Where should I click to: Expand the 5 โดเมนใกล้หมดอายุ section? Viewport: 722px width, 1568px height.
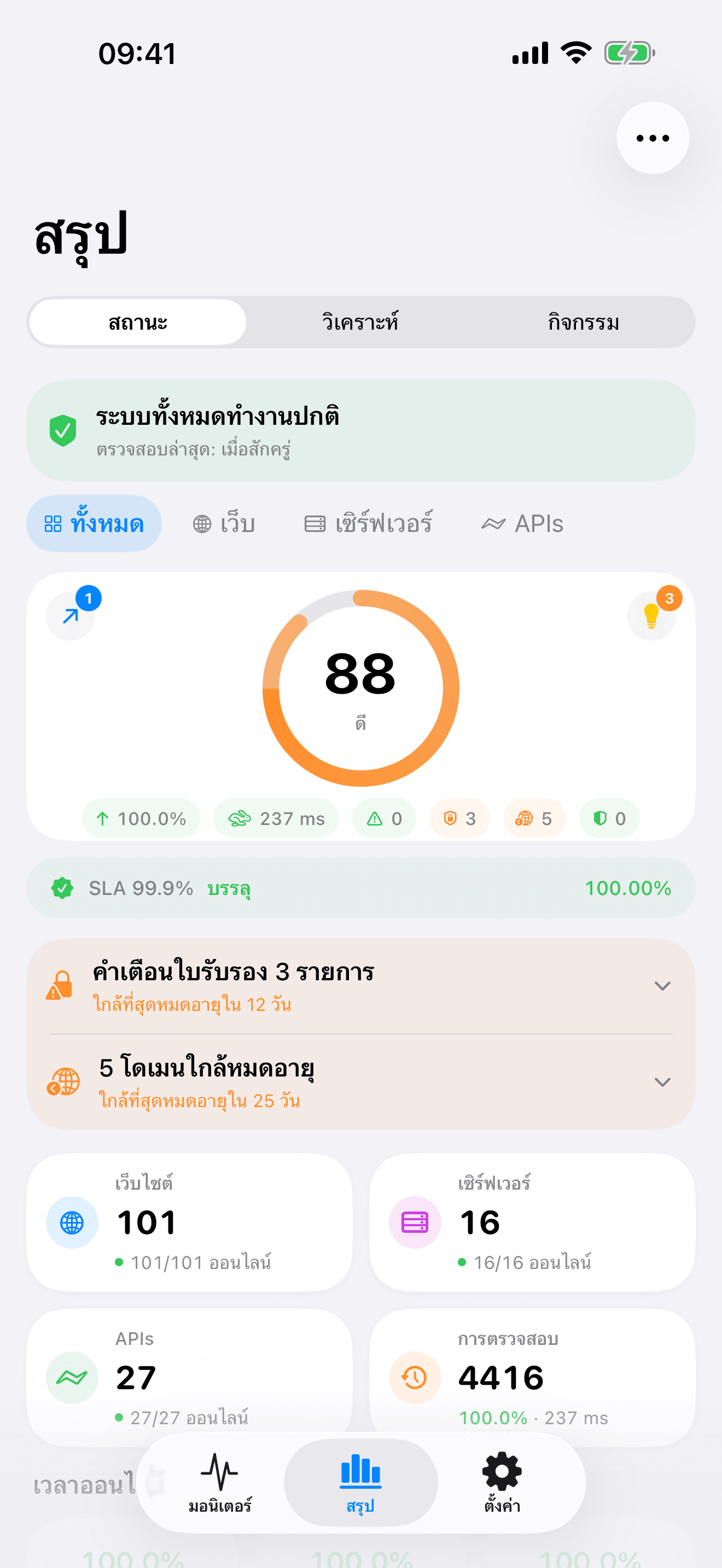tap(663, 1081)
